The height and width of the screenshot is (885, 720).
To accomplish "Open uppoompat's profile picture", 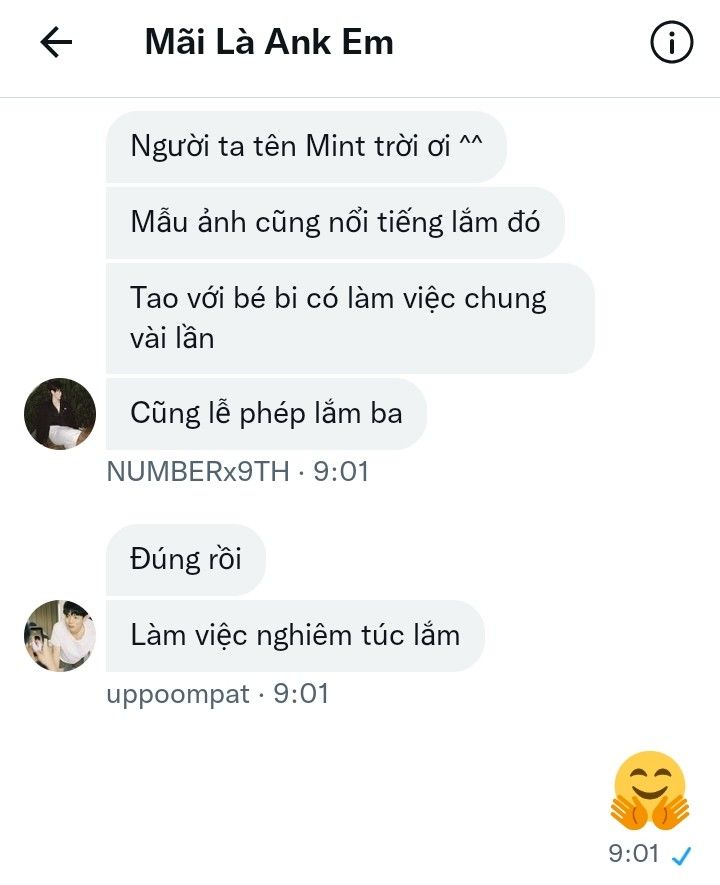I will 59,635.
